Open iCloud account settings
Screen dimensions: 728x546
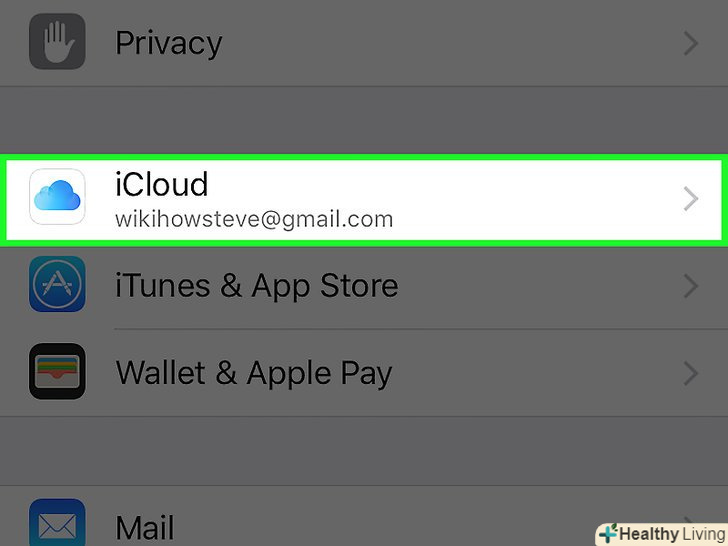(x=364, y=198)
